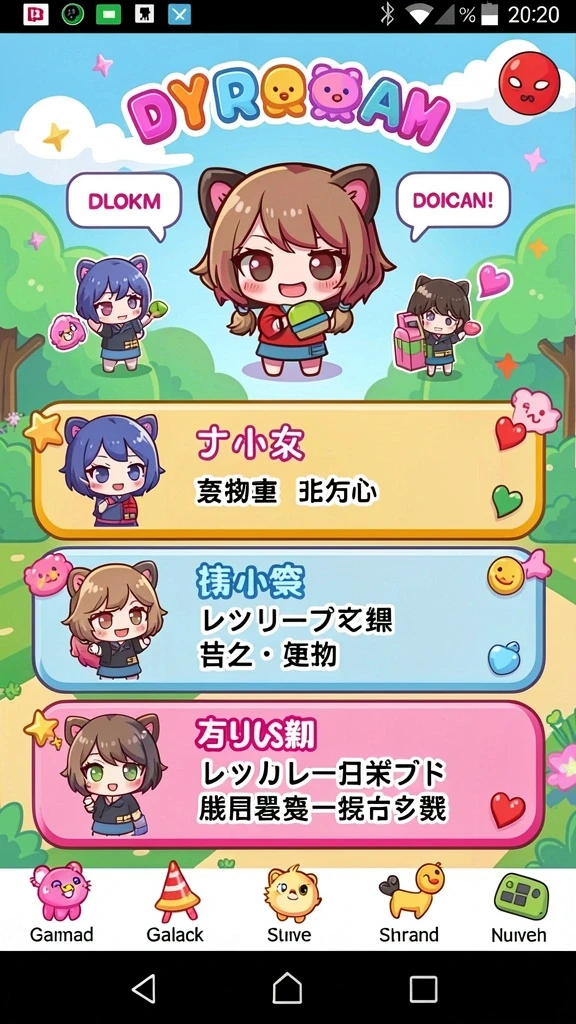Open the Nuiveh tab
The height and width of the screenshot is (1024, 576).
click(x=519, y=908)
